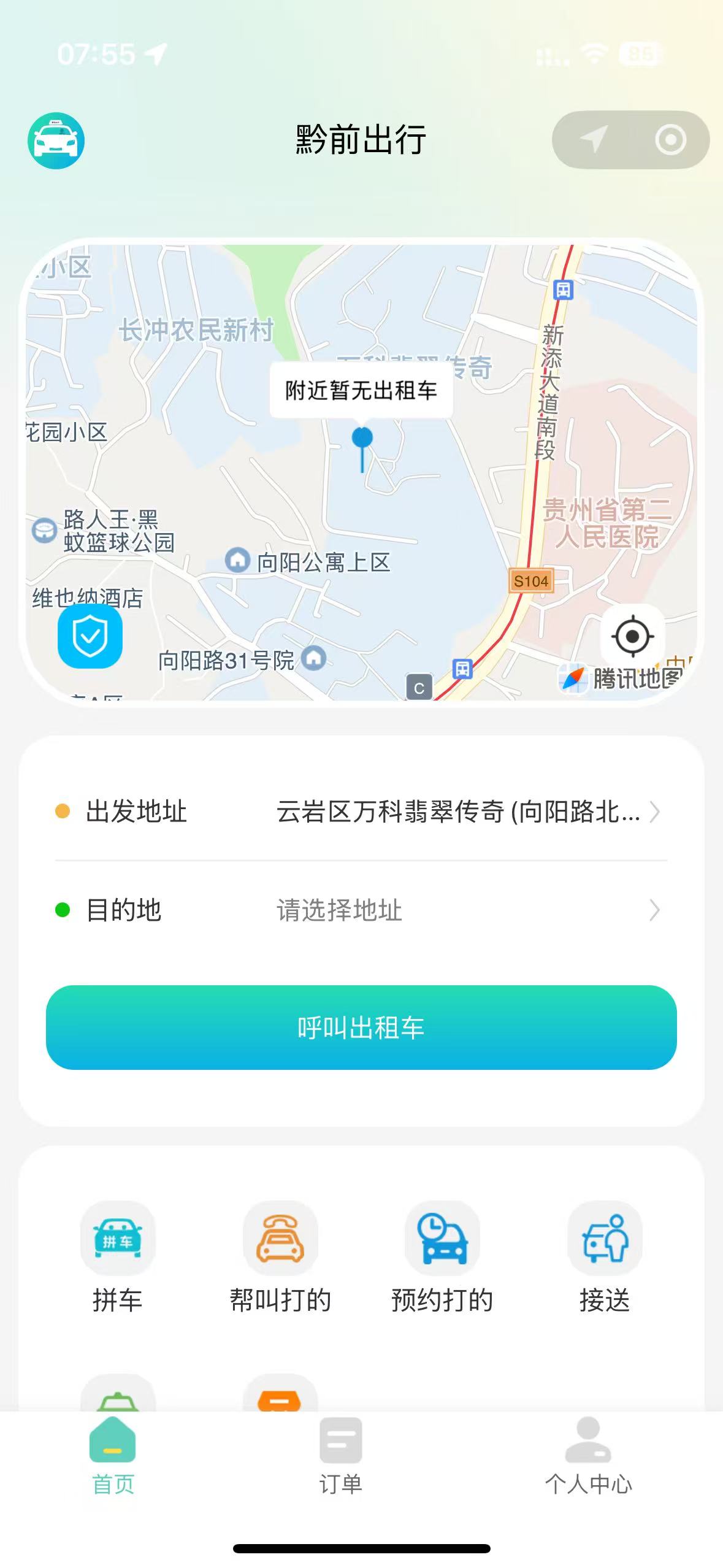Select the 接送 pickup service
Image resolution: width=723 pixels, height=1568 pixels.
[605, 1255]
